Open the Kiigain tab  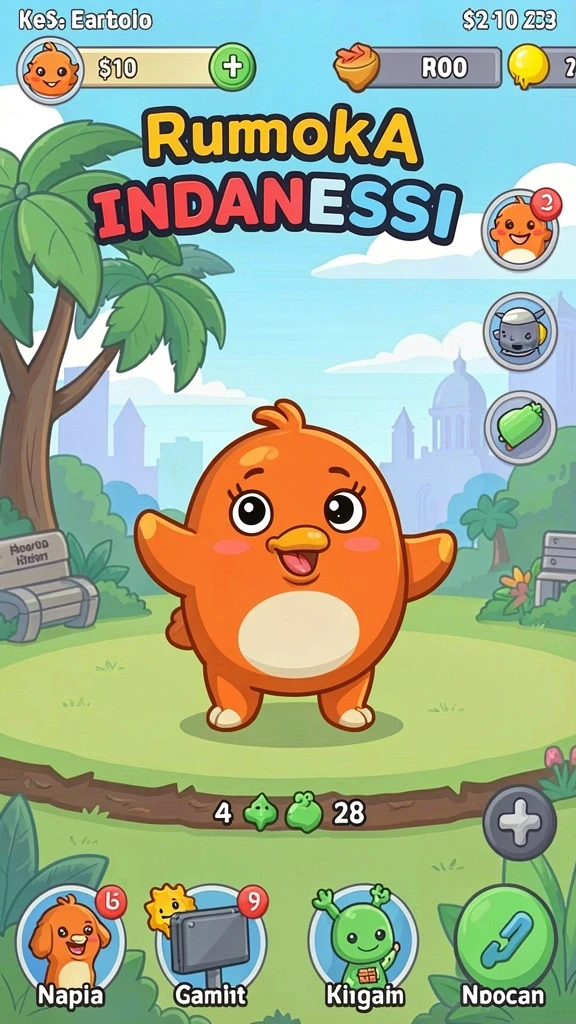[364, 947]
